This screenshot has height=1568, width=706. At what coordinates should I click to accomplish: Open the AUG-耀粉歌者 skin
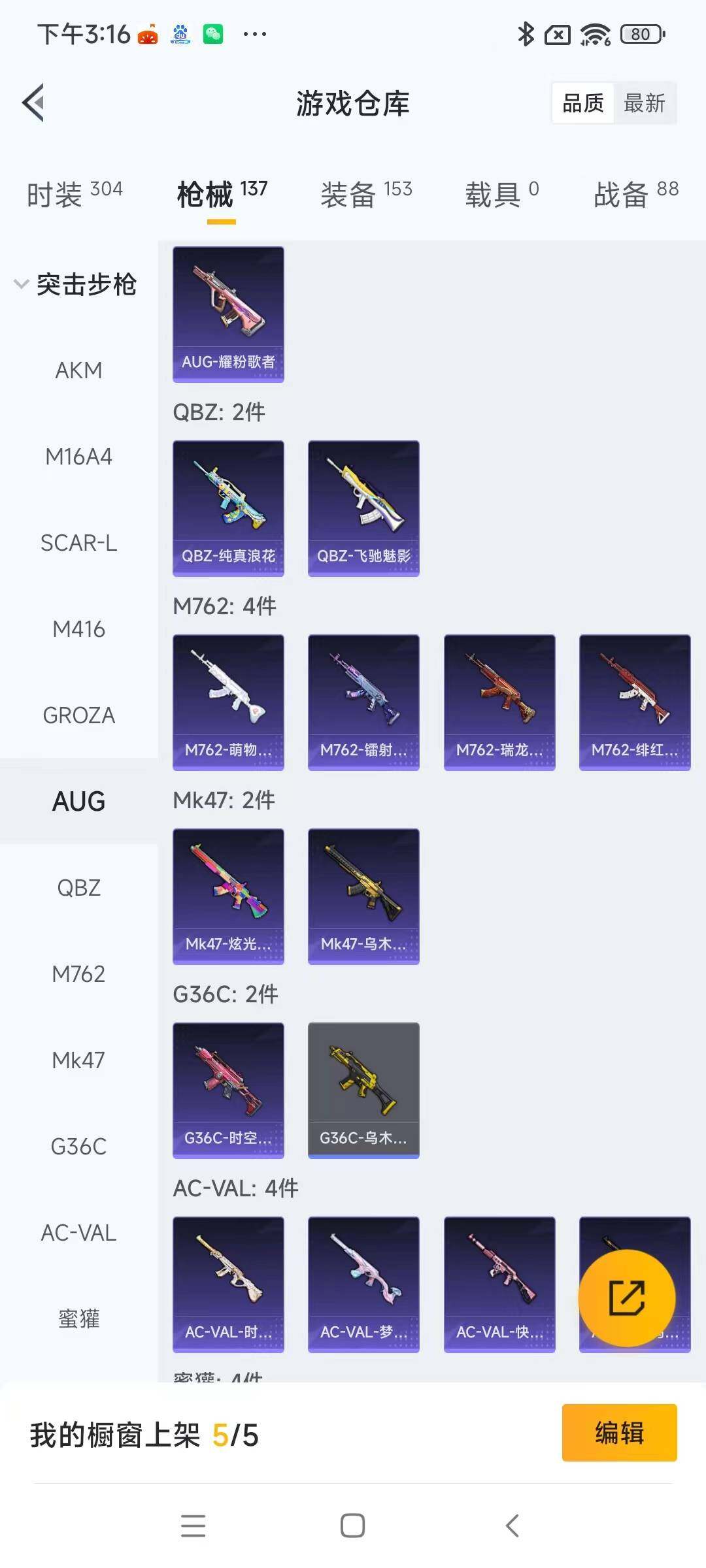pyautogui.click(x=228, y=314)
